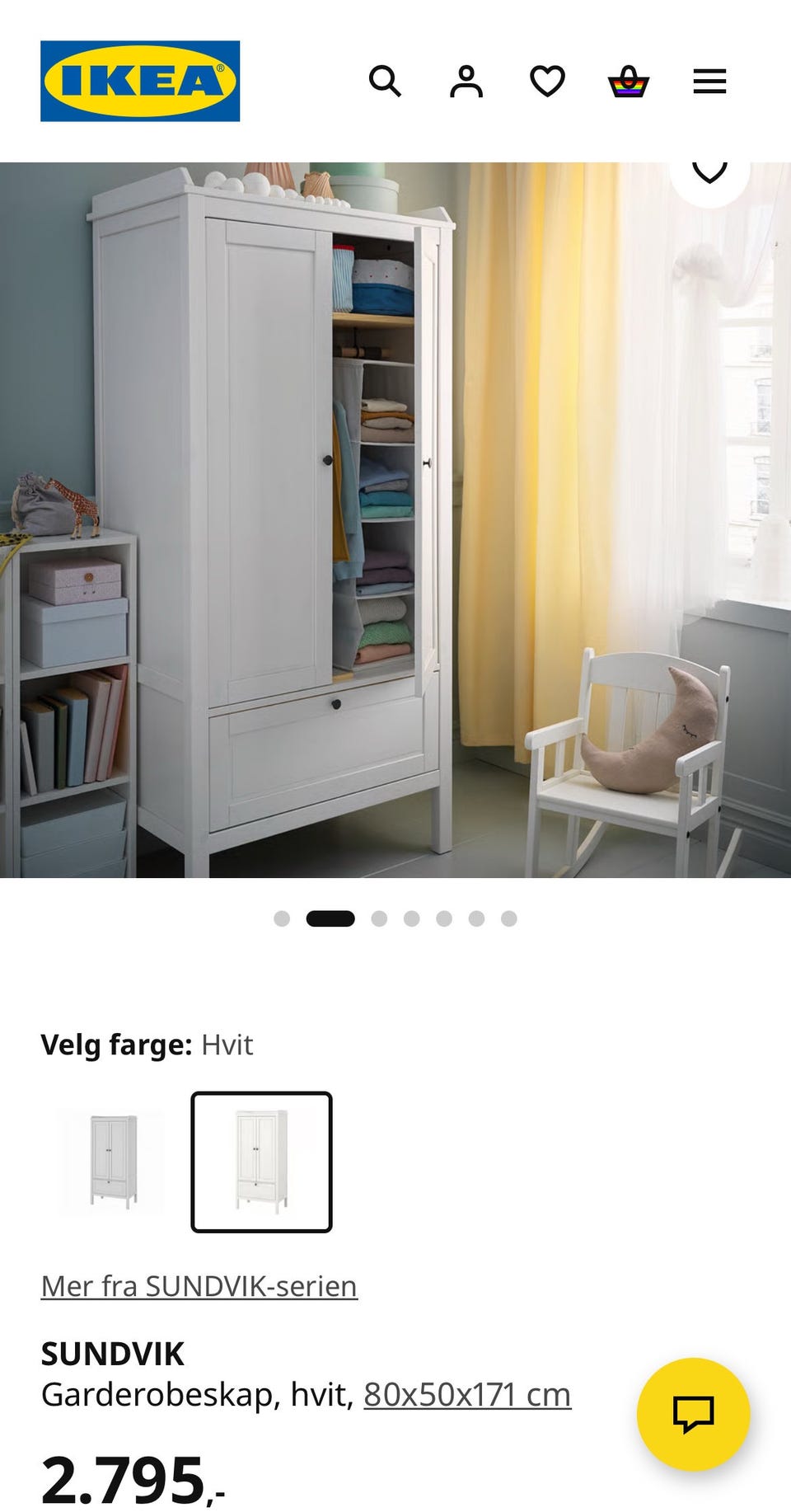Open the 80x50x171 cm dimensions link
Screen dimensions: 791x1512
466,1394
